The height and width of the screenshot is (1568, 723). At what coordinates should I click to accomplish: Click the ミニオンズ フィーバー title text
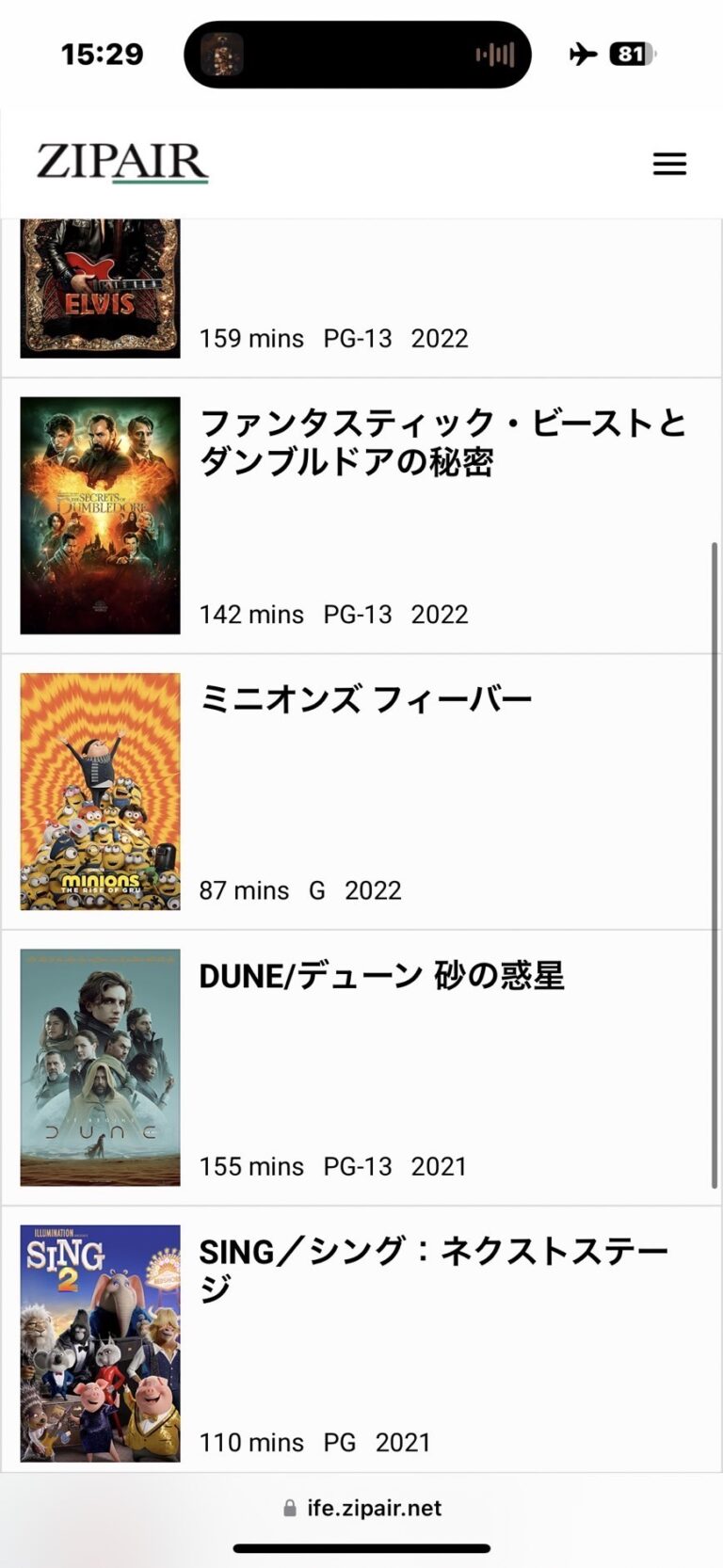click(366, 697)
